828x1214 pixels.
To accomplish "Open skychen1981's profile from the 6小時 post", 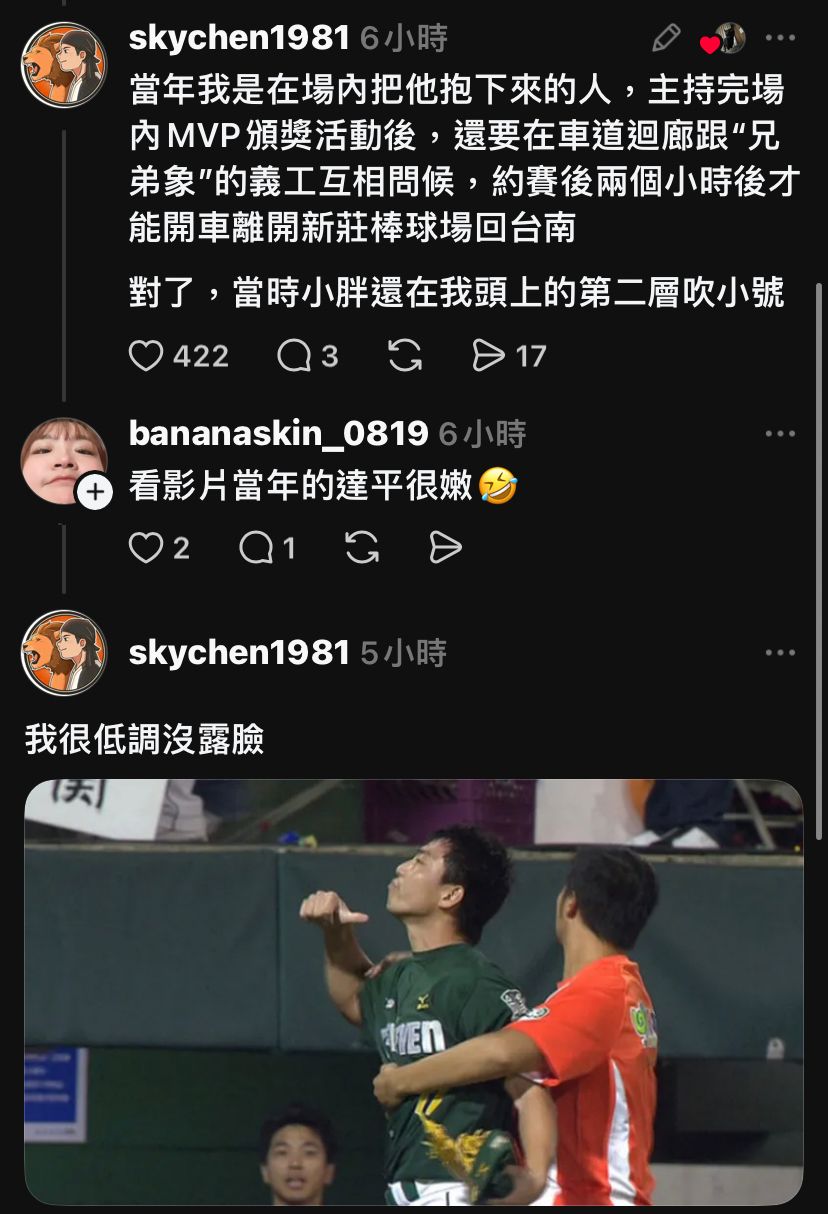I will (x=239, y=39).
